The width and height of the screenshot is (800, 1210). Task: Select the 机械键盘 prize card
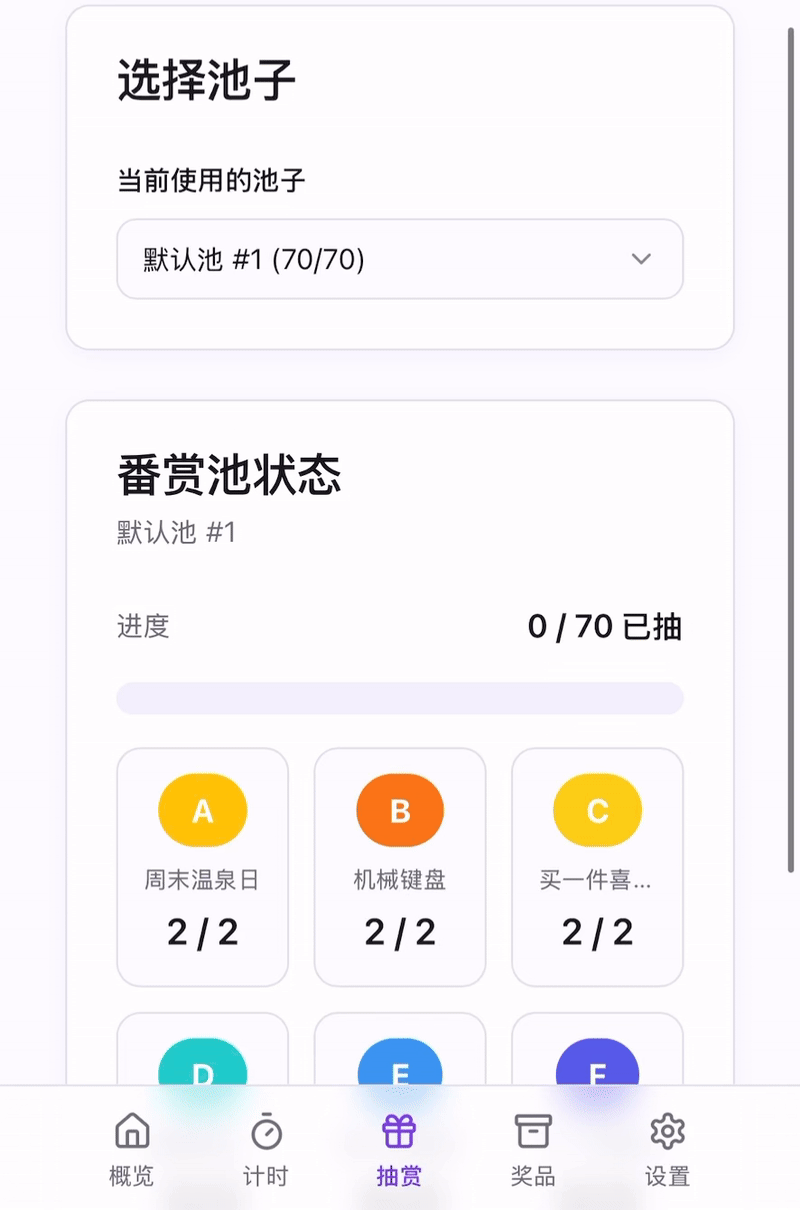399,868
